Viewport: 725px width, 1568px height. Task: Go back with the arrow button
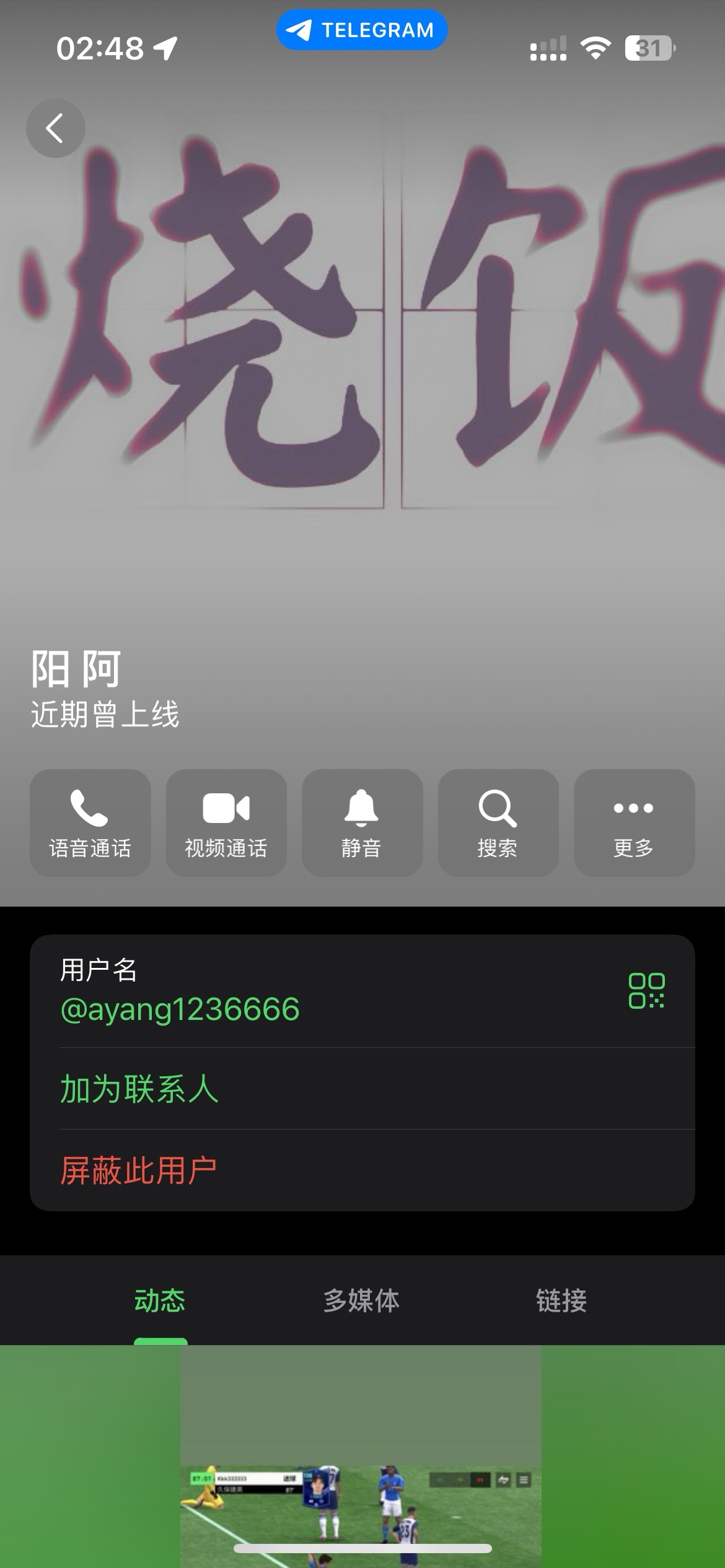click(55, 128)
